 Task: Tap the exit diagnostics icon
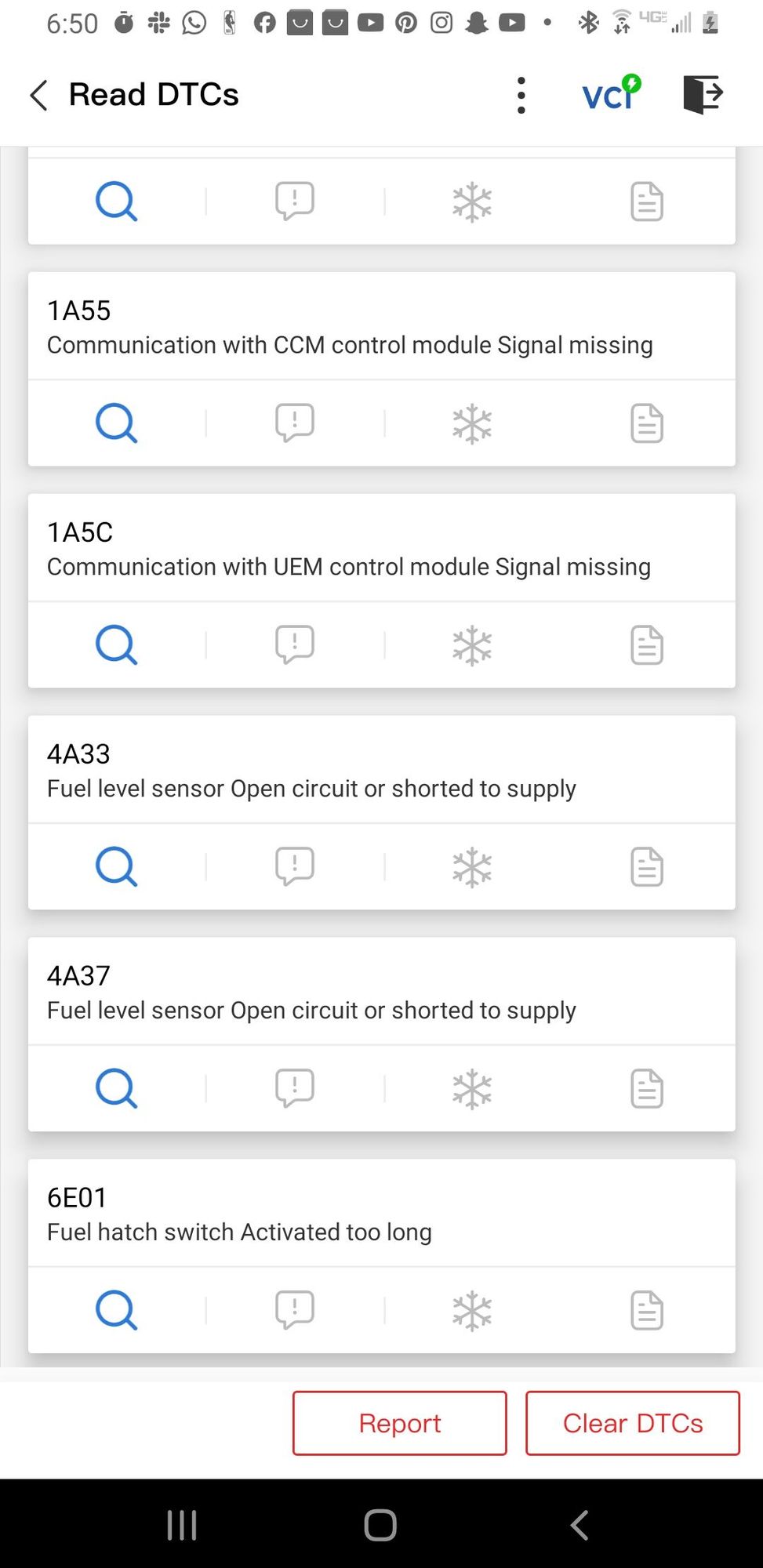tap(703, 94)
